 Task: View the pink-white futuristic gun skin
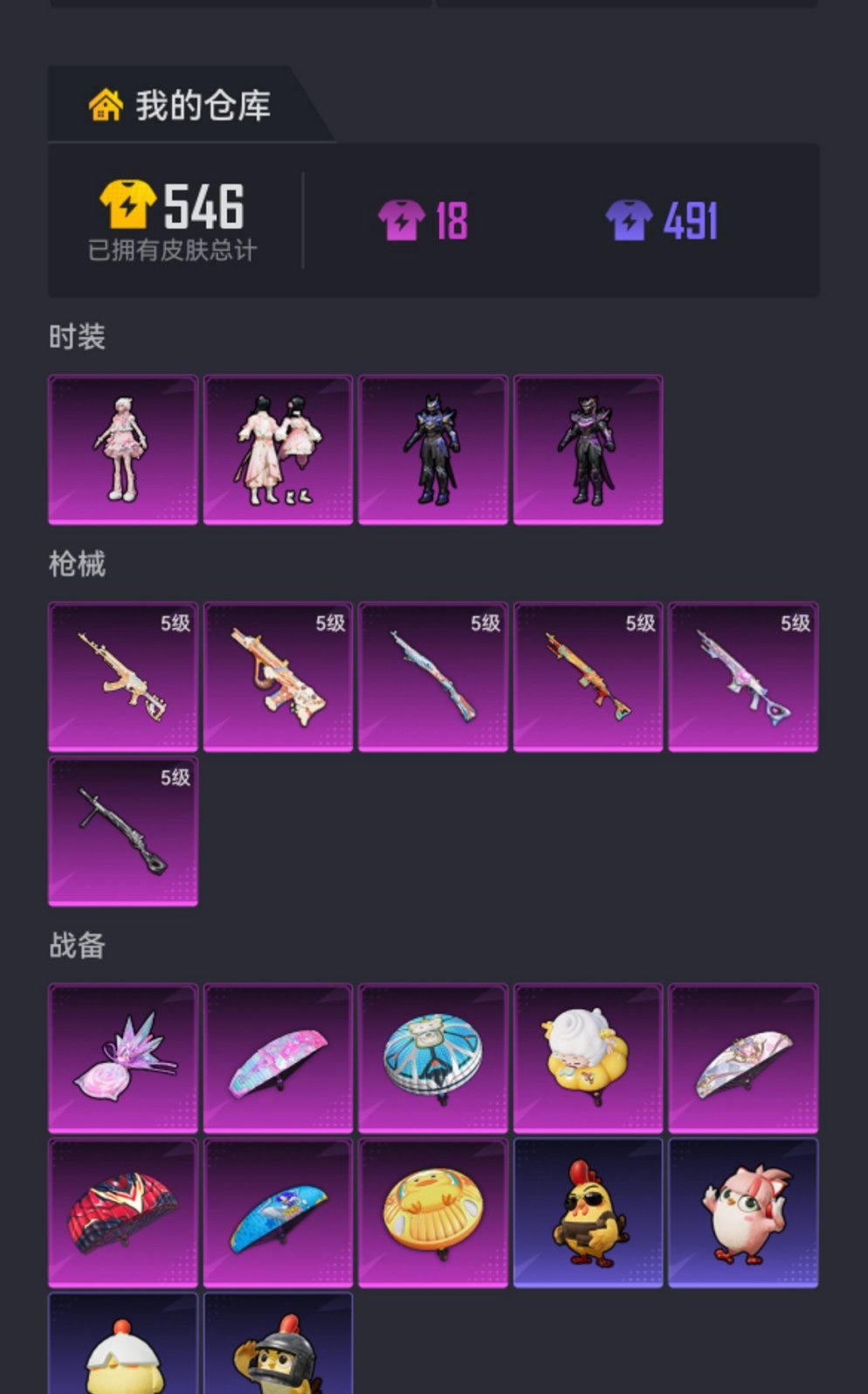(x=743, y=676)
